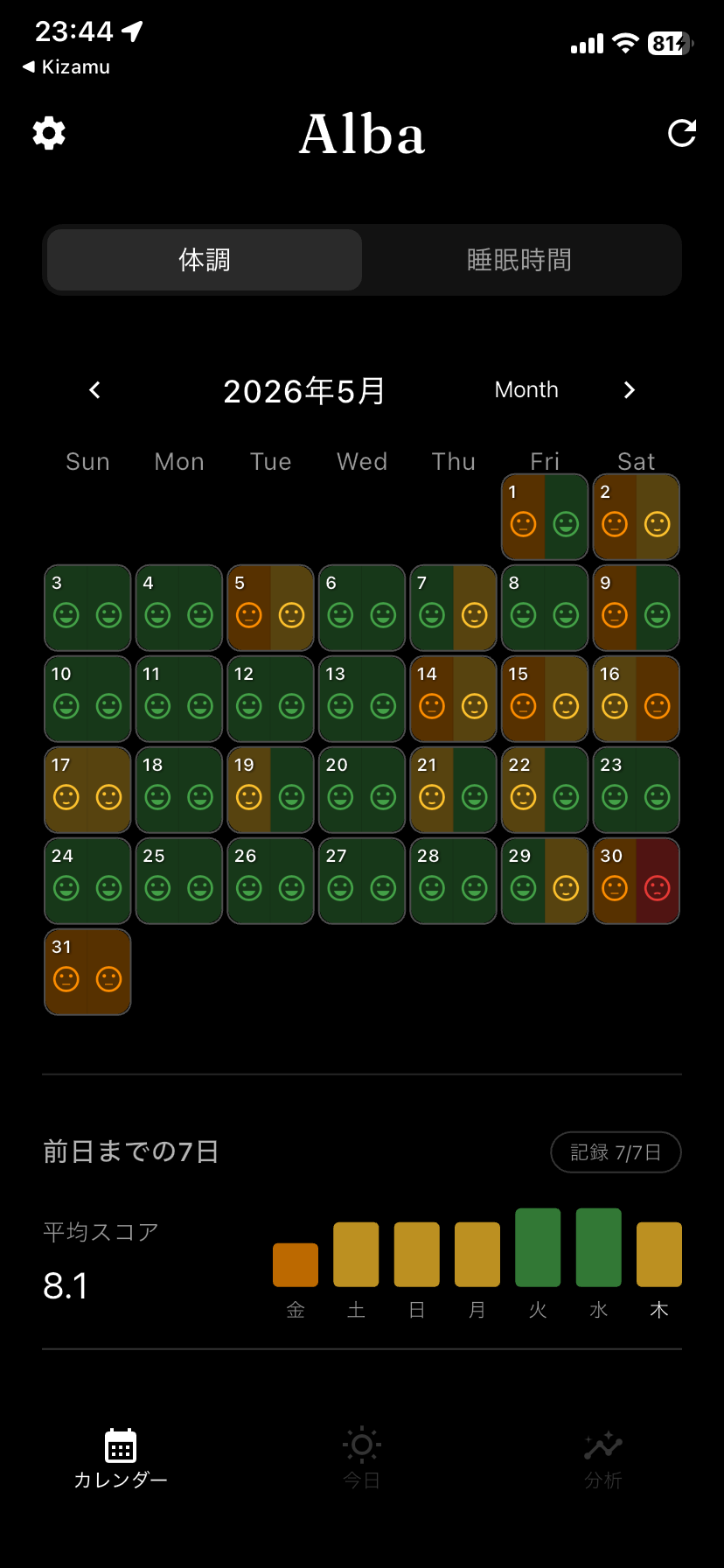Select the 体調 segment

click(205, 260)
